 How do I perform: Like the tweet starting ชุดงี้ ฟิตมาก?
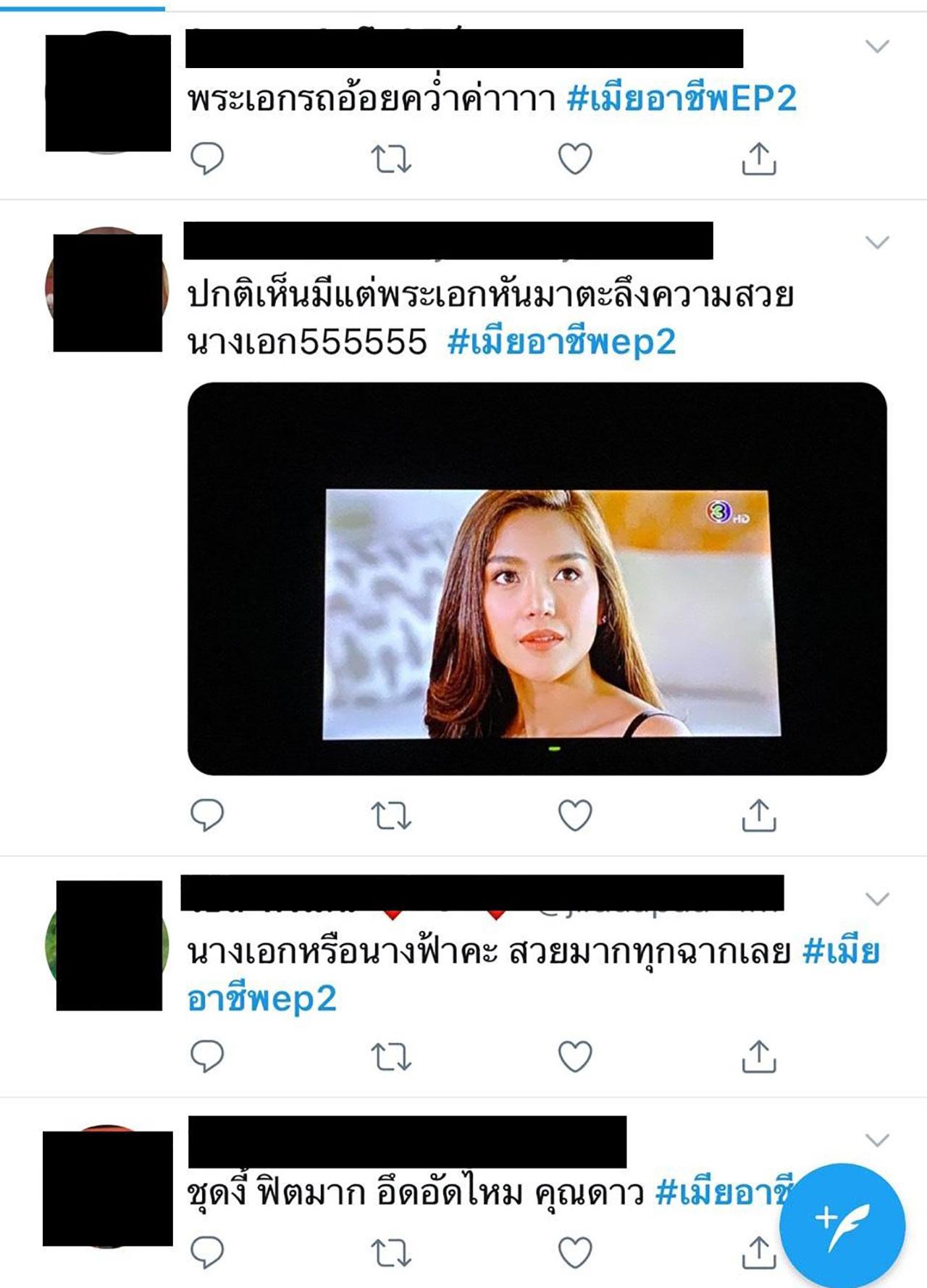click(575, 1252)
